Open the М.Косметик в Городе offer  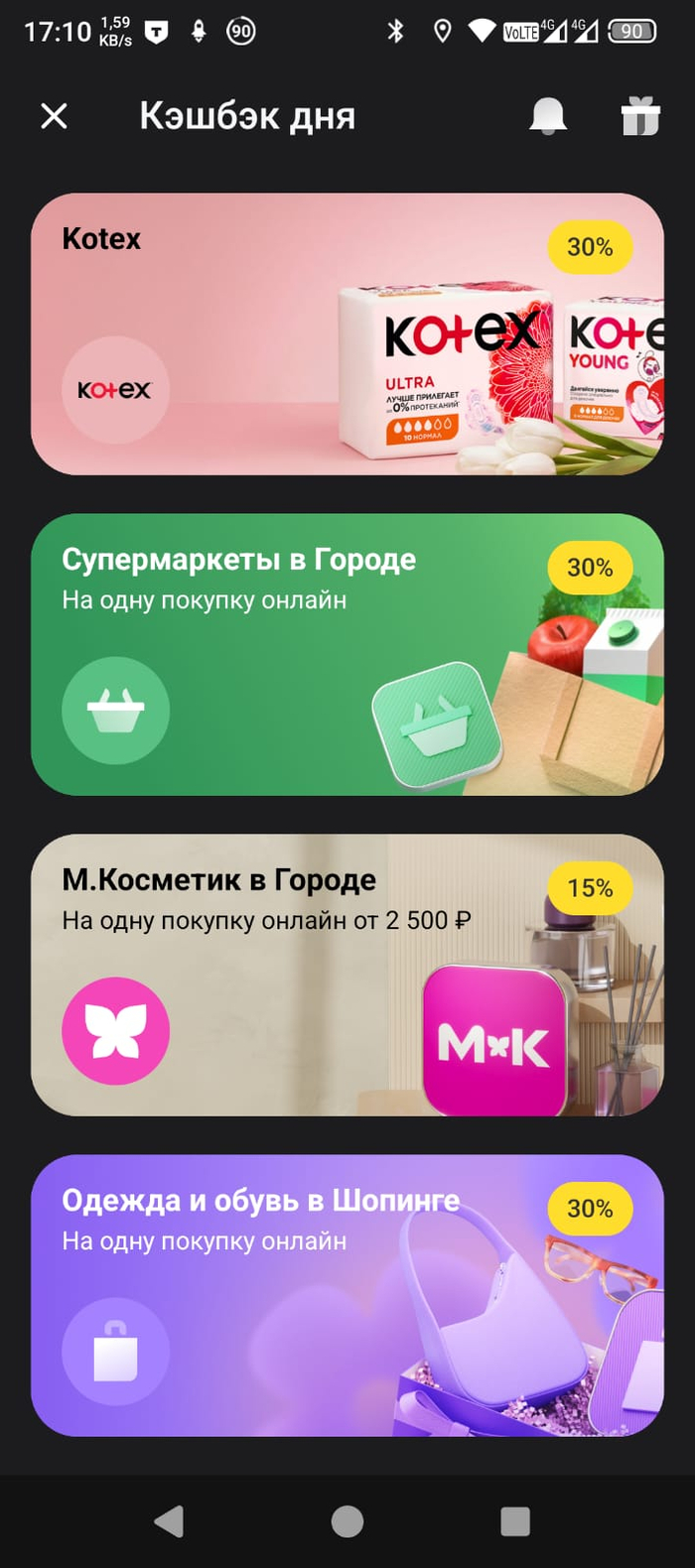click(347, 976)
